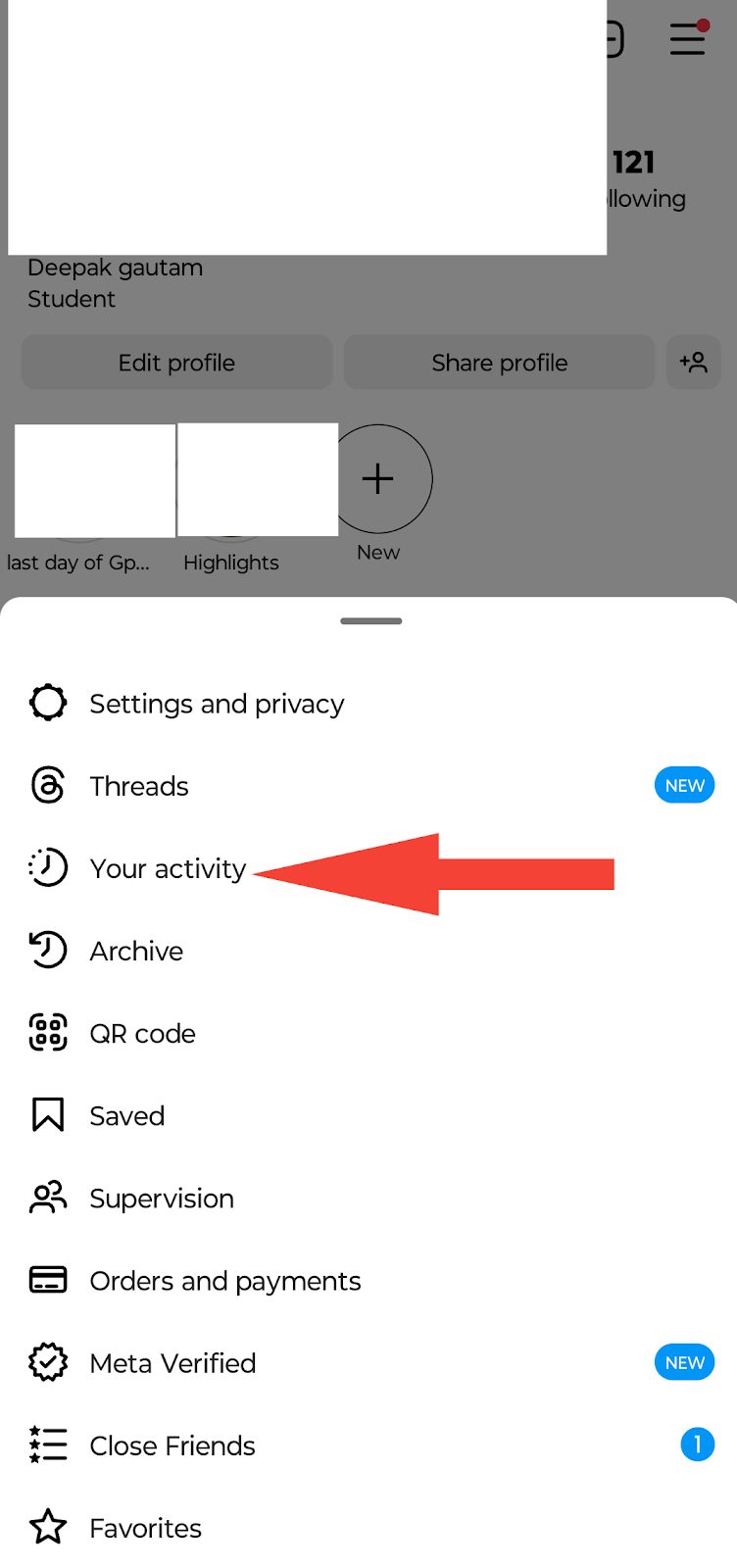The height and width of the screenshot is (1568, 737).
Task: Tap Share profile button
Action: click(x=499, y=363)
